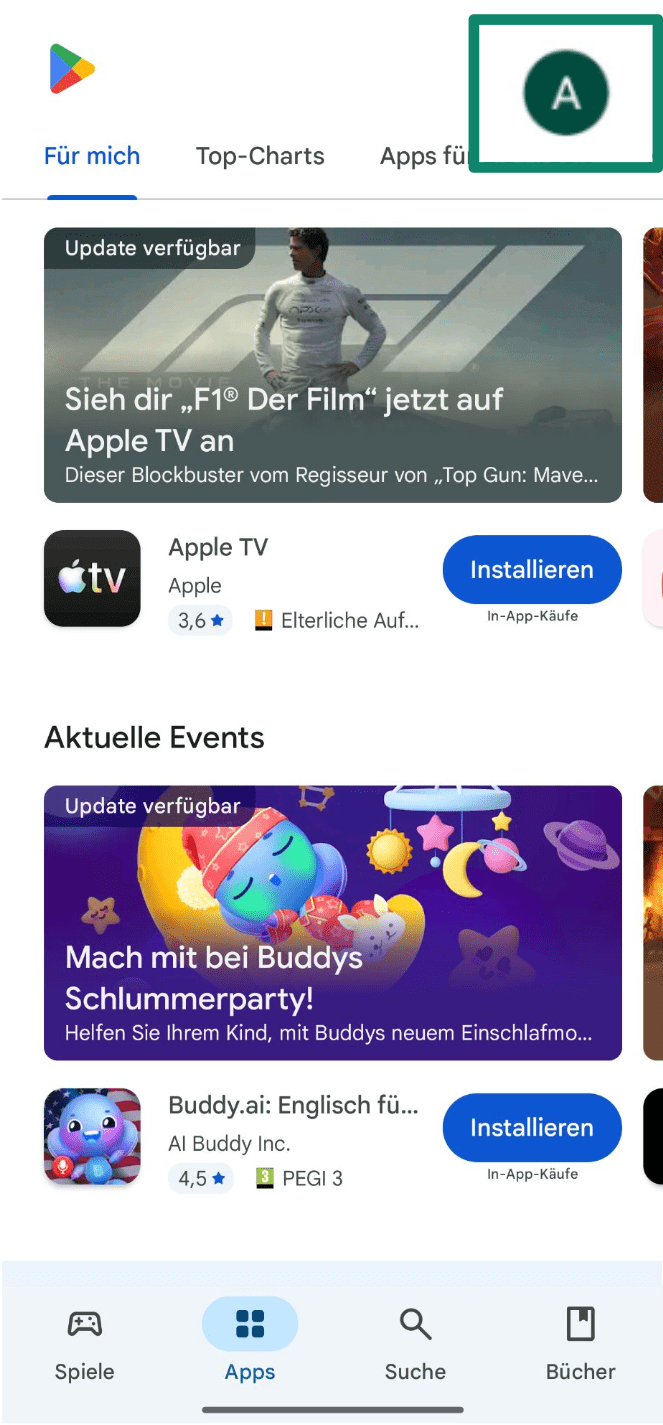Switch to the Top-Charts tab

260,156
